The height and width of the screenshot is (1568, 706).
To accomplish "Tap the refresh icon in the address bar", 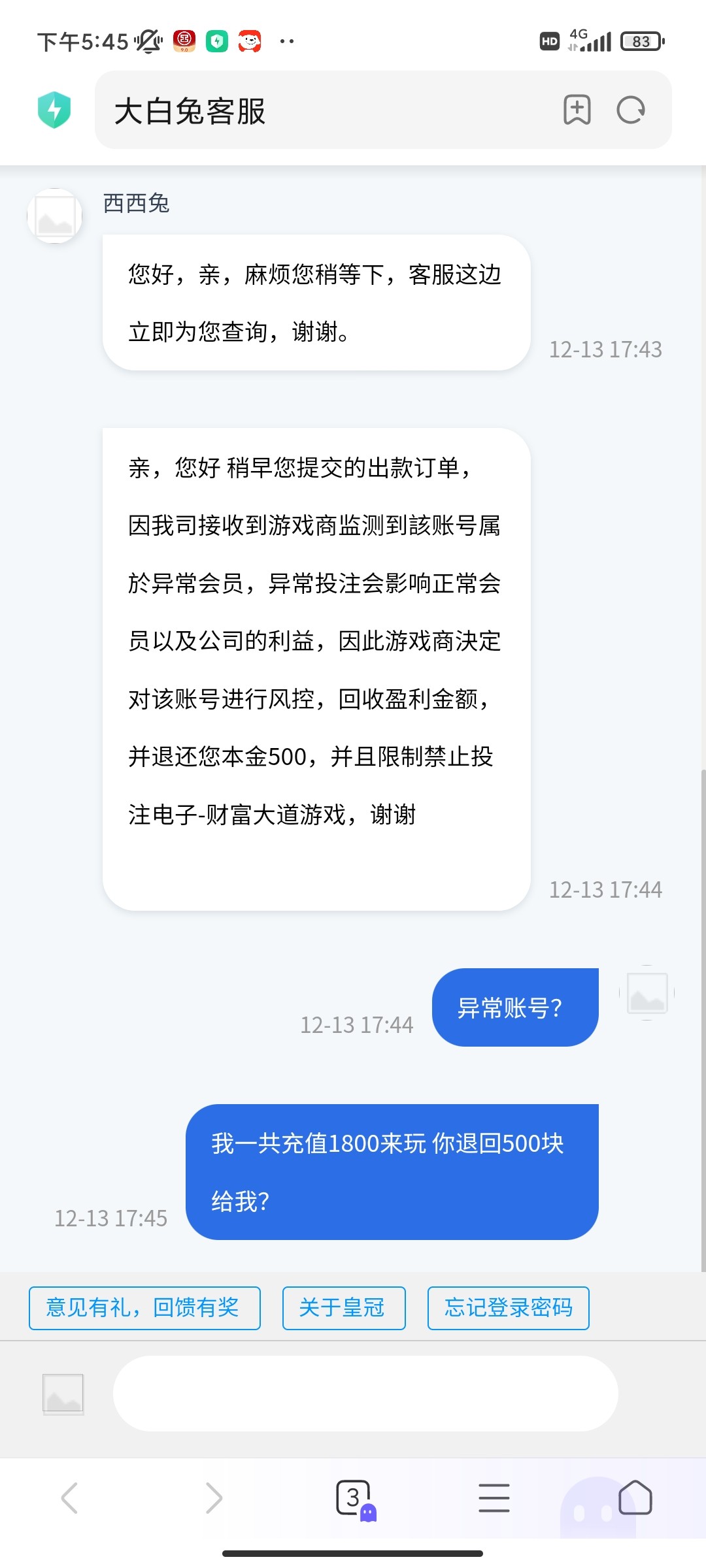I will pos(630,110).
